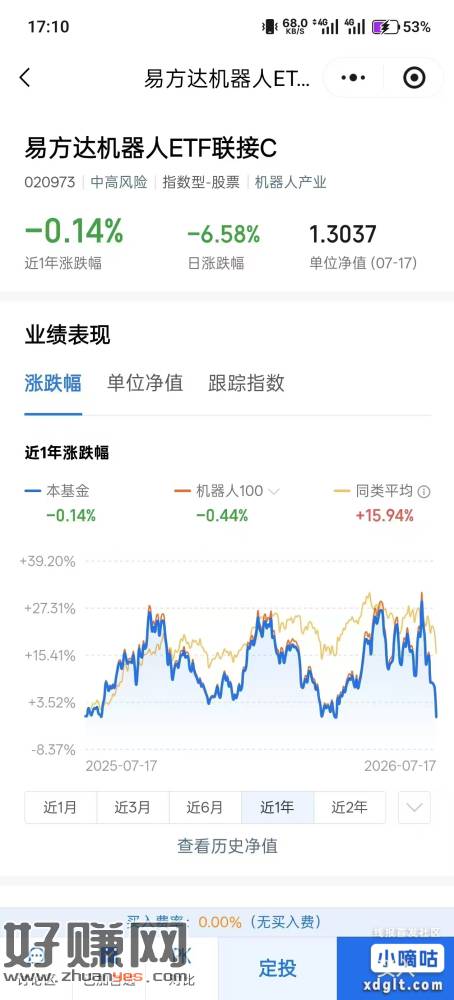The image size is (454, 1000).
Task: Show info about 同类平均
Action: [424, 492]
